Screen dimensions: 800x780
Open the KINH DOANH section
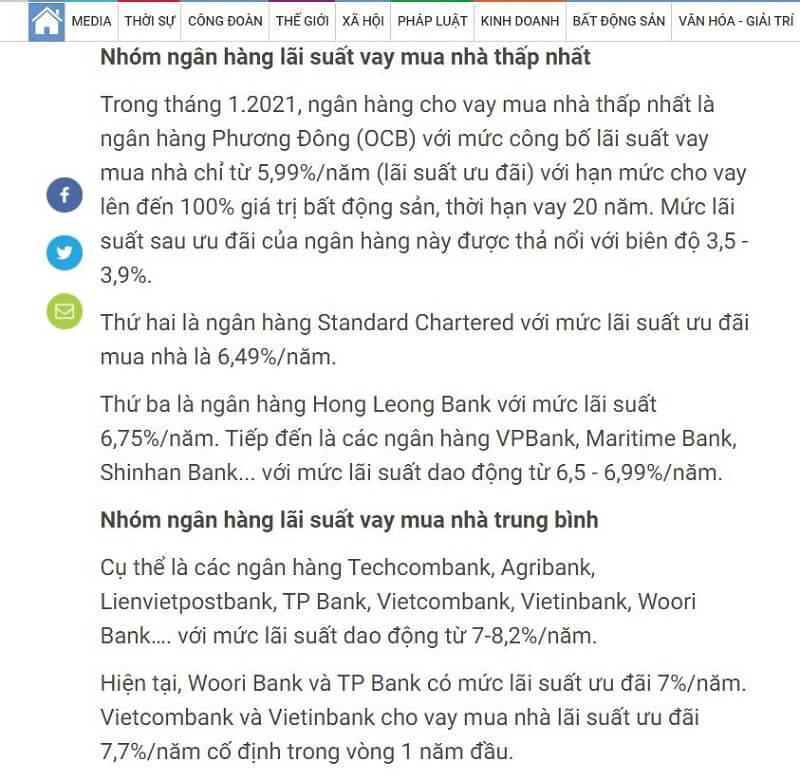pyautogui.click(x=518, y=21)
